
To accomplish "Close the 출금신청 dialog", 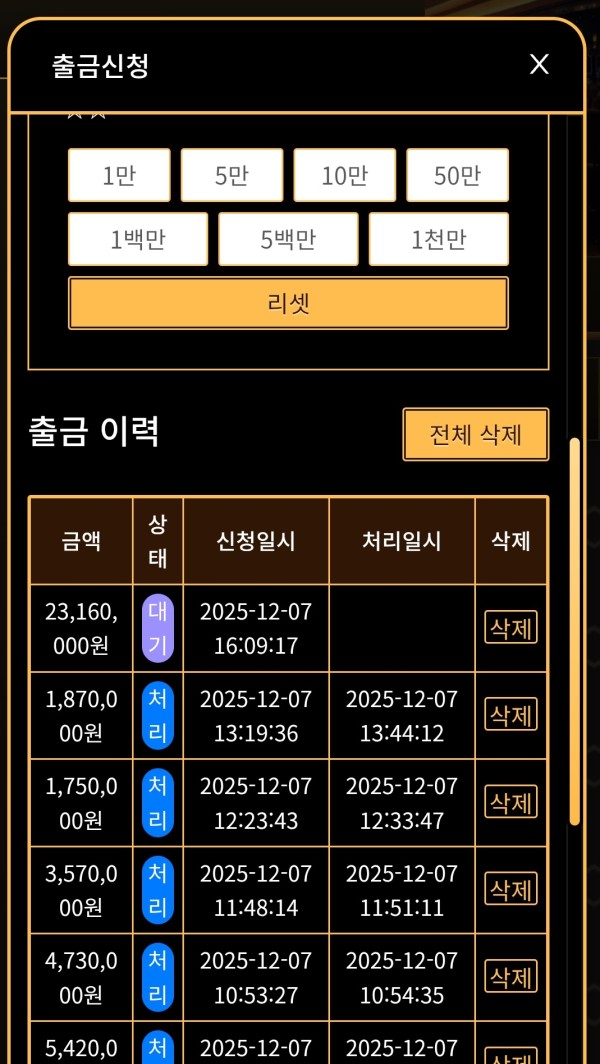I will tap(539, 65).
